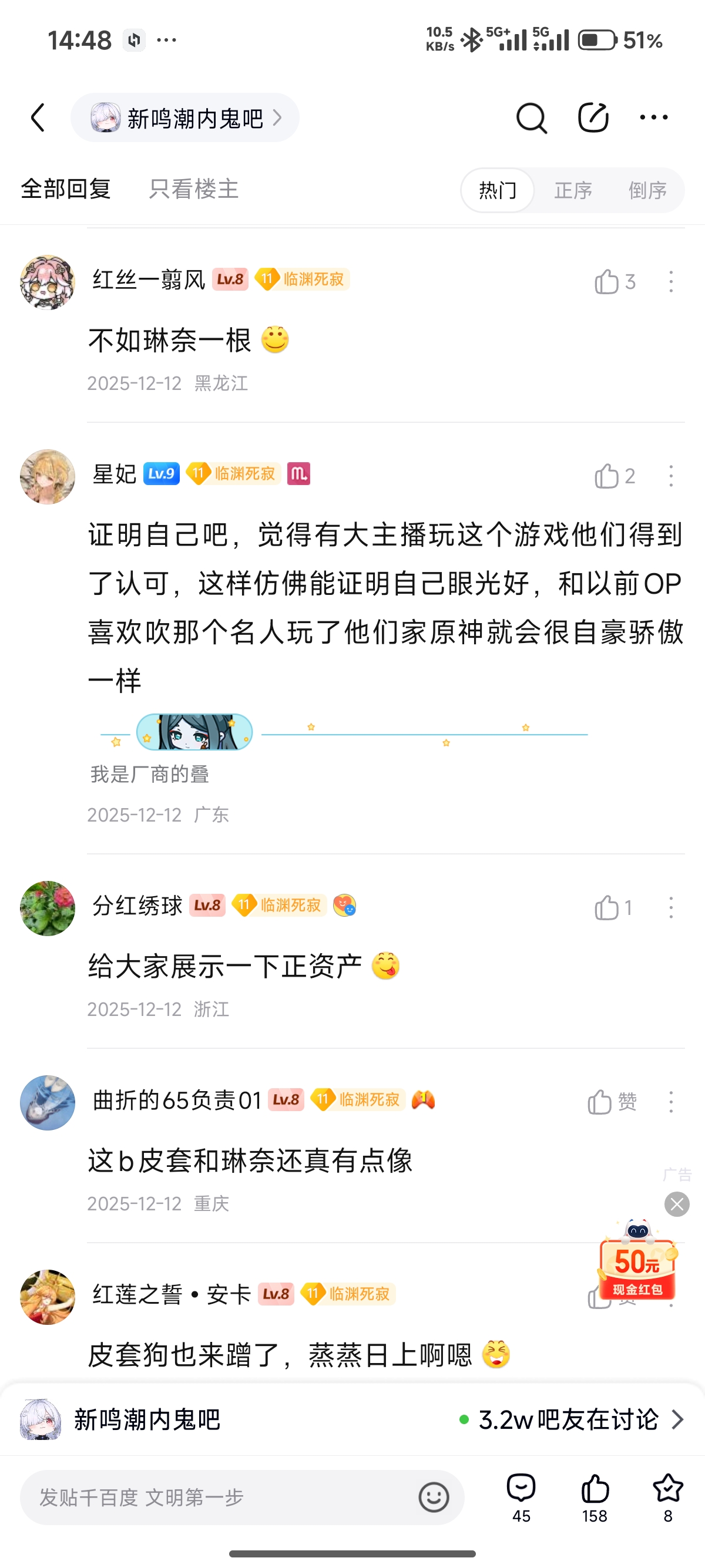This screenshot has width=705, height=1568.
Task: Like 曲折的65负责01's reply
Action: (612, 1102)
